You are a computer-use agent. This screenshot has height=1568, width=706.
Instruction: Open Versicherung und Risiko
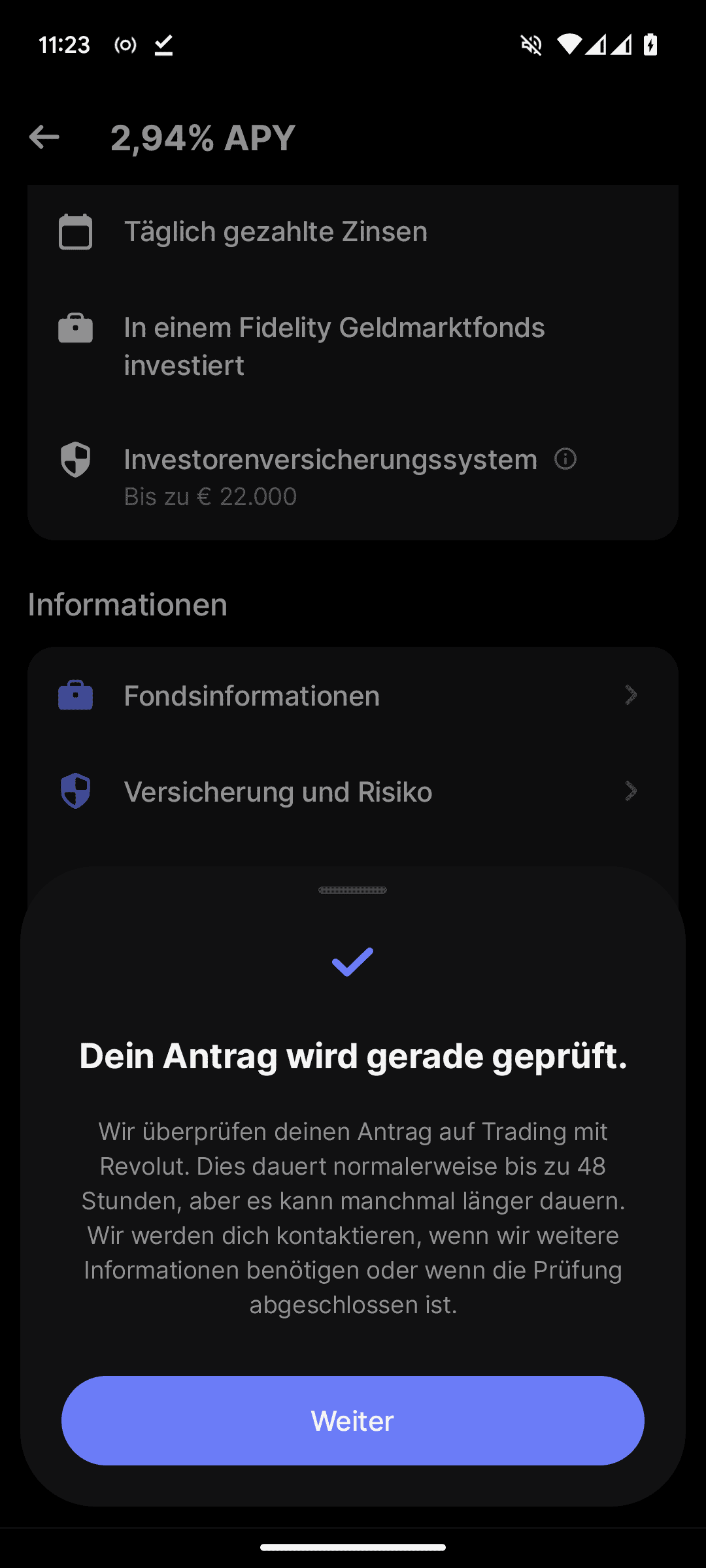352,792
